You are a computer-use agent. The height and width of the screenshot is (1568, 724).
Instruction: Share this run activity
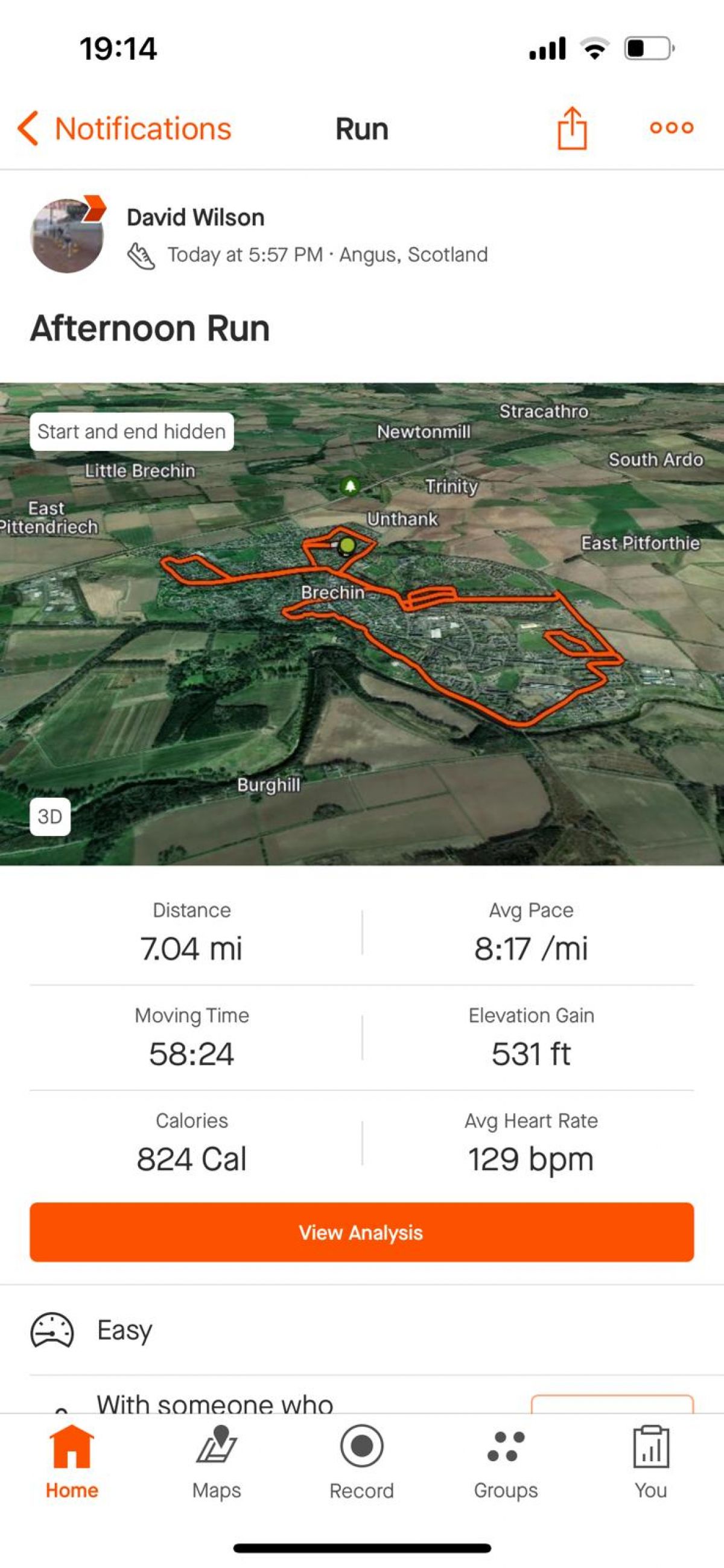coord(572,129)
